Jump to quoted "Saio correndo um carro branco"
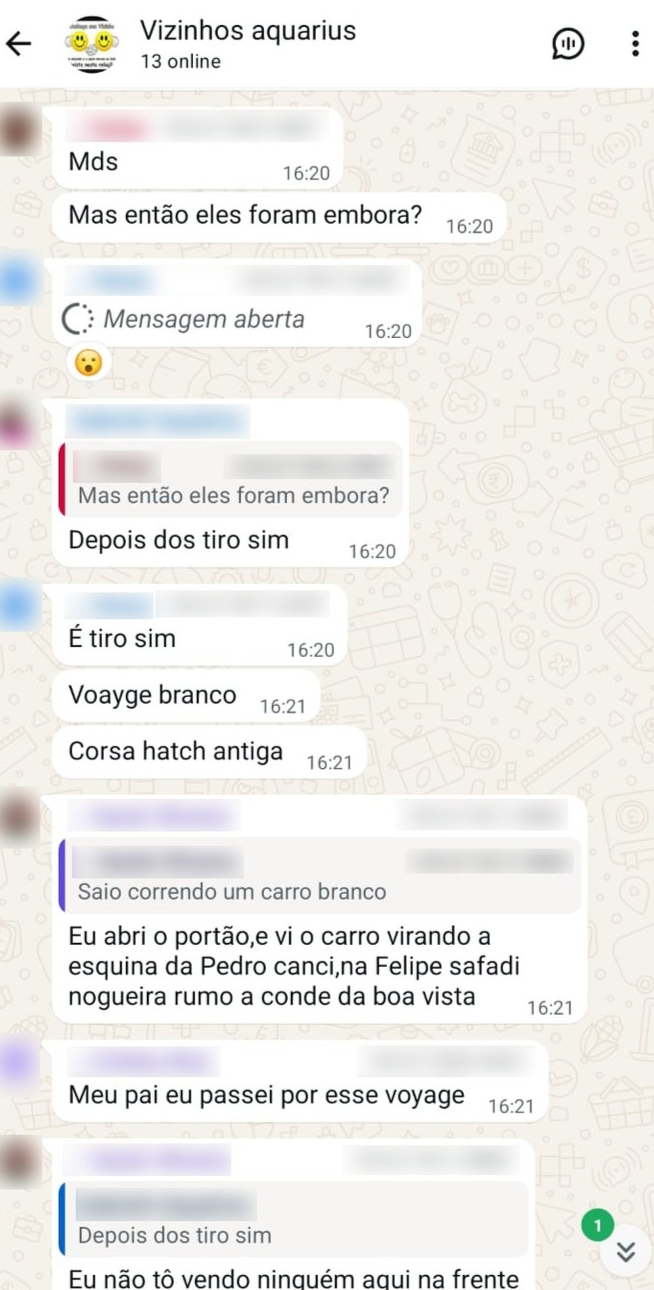Image resolution: width=654 pixels, height=1290 pixels. point(320,876)
